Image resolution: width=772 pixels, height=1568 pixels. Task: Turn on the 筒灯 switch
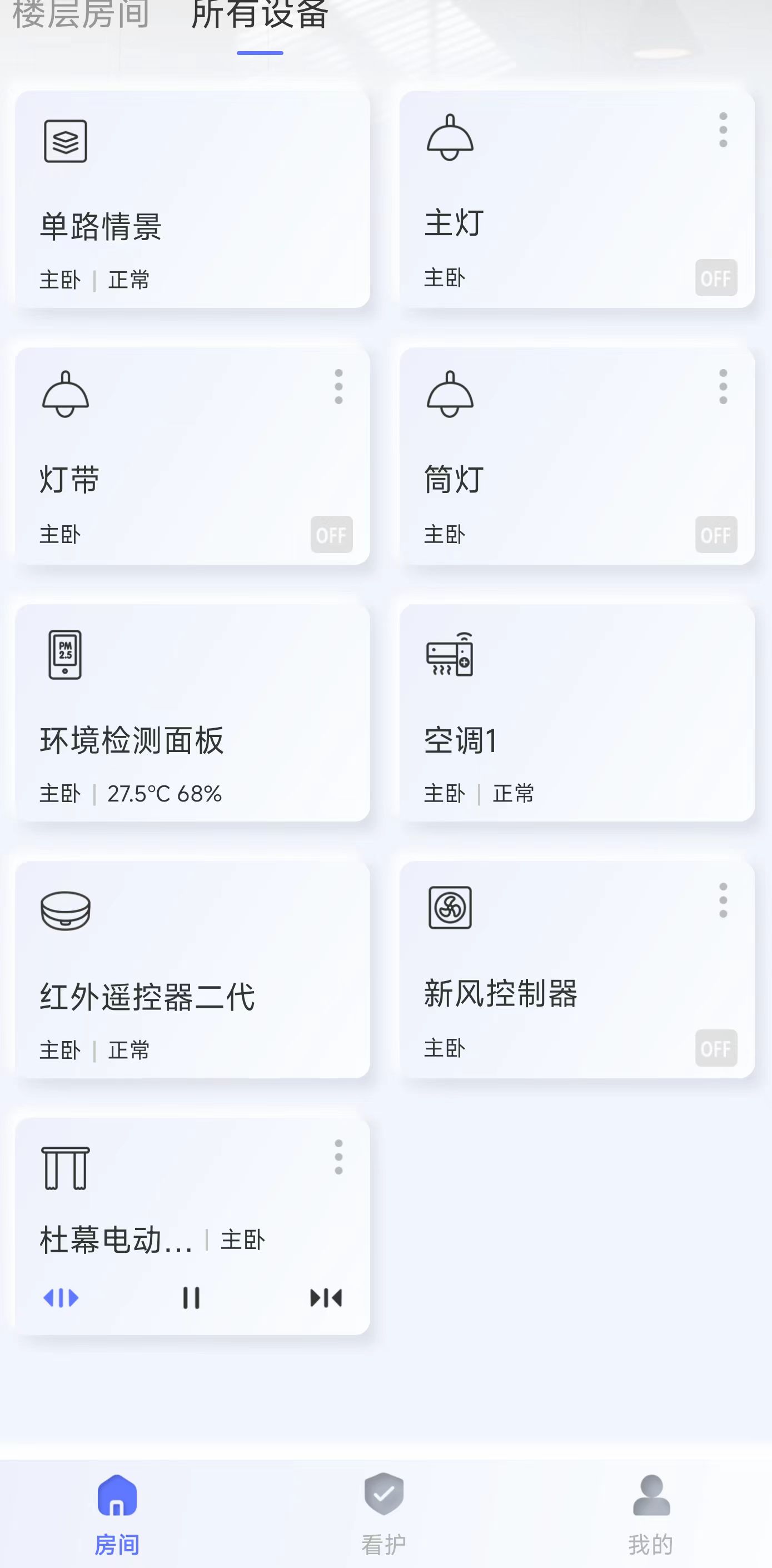715,535
